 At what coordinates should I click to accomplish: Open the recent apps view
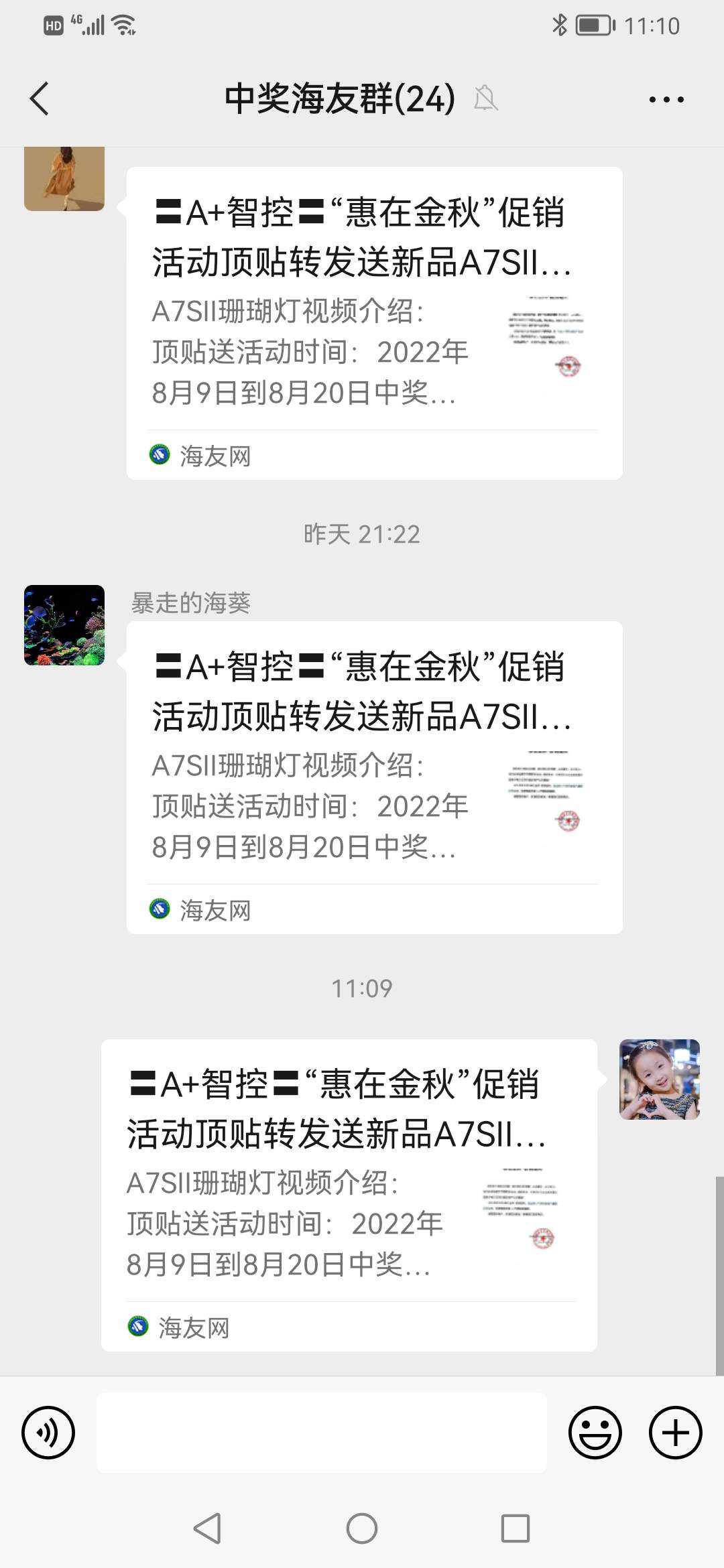coord(515,1528)
